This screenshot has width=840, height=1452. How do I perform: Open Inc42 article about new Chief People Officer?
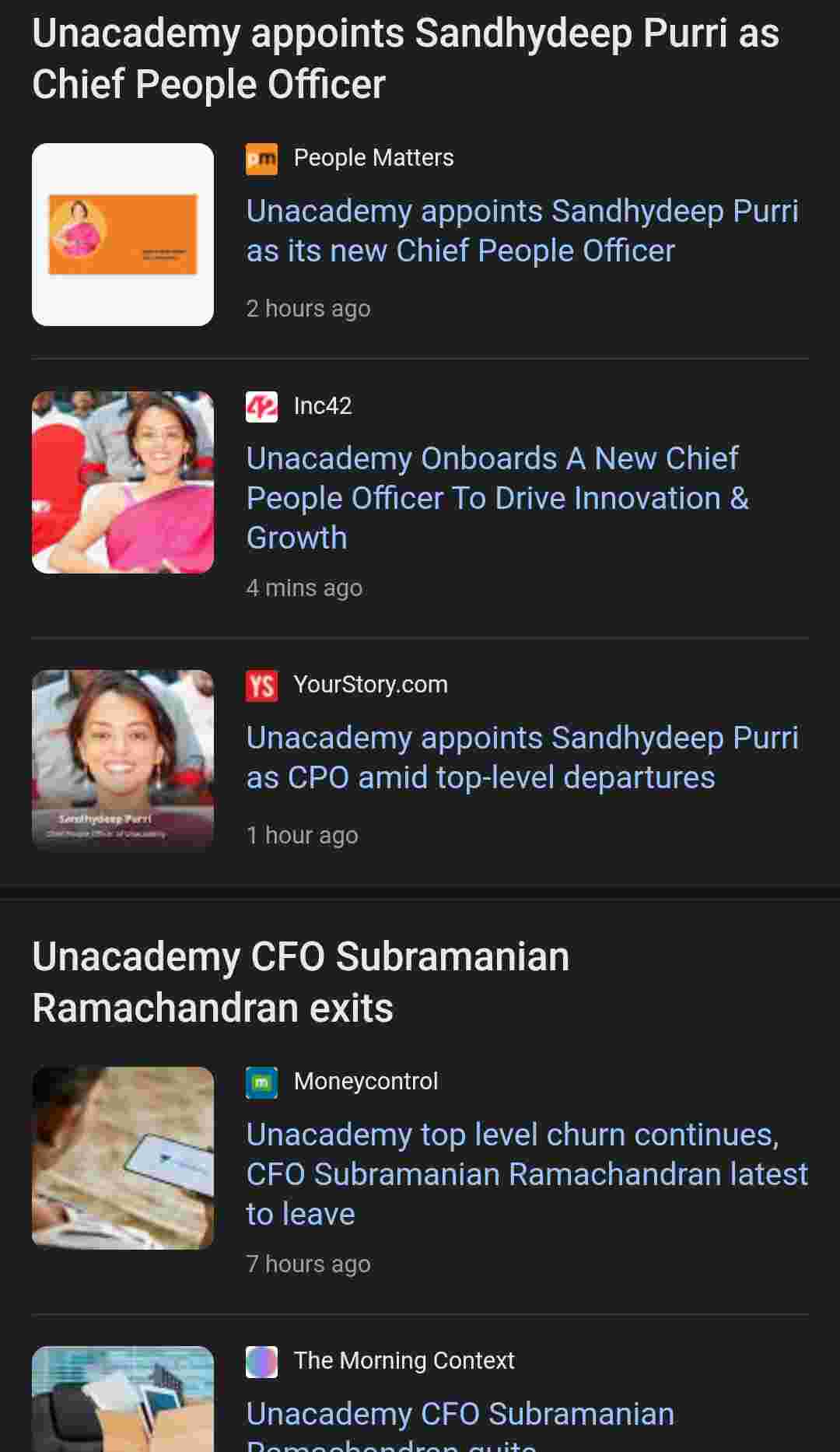(x=497, y=498)
